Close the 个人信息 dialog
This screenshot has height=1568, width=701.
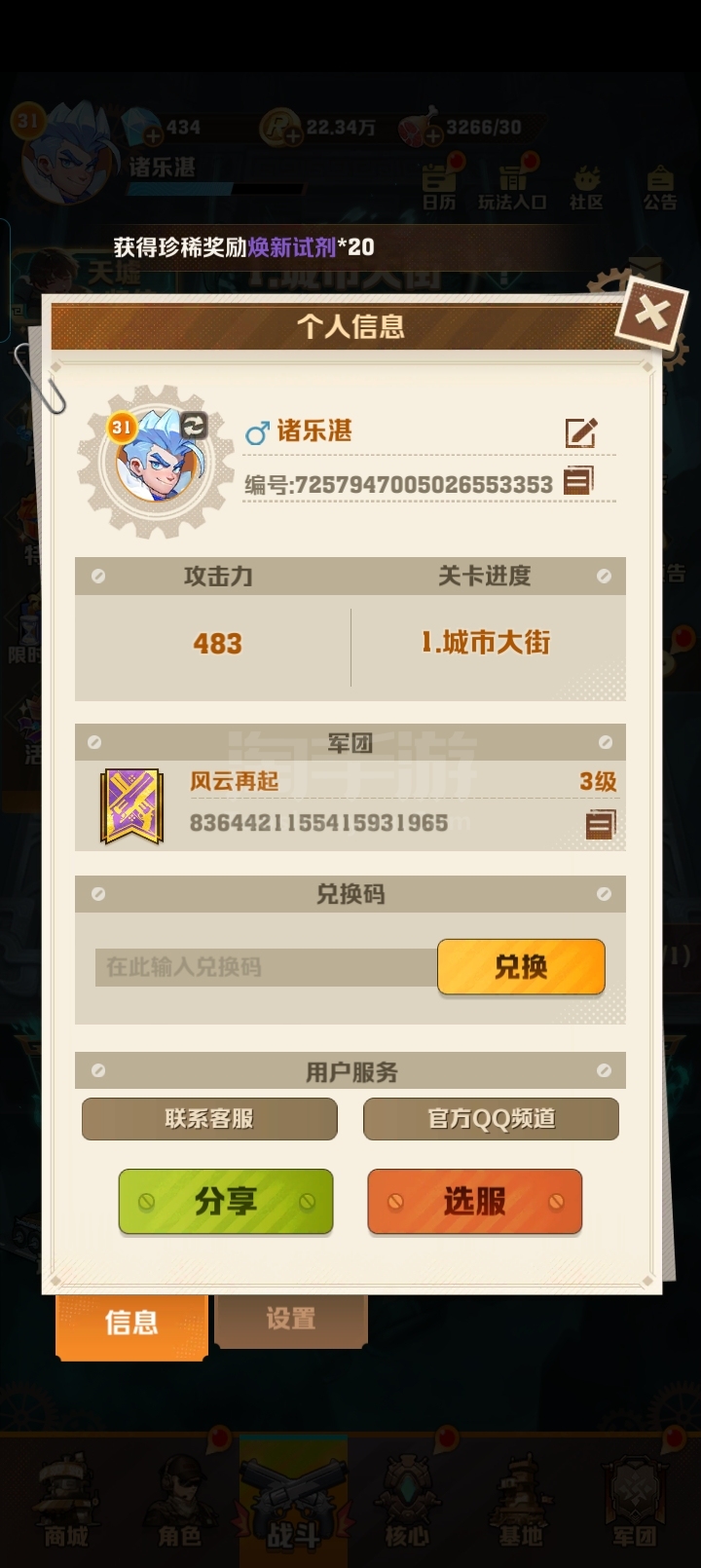click(x=651, y=314)
